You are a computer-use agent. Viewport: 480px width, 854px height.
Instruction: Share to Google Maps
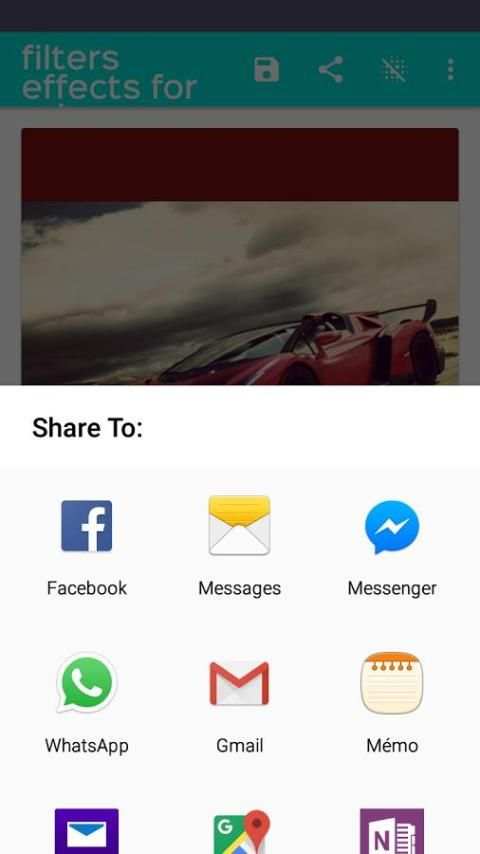[x=241, y=832]
